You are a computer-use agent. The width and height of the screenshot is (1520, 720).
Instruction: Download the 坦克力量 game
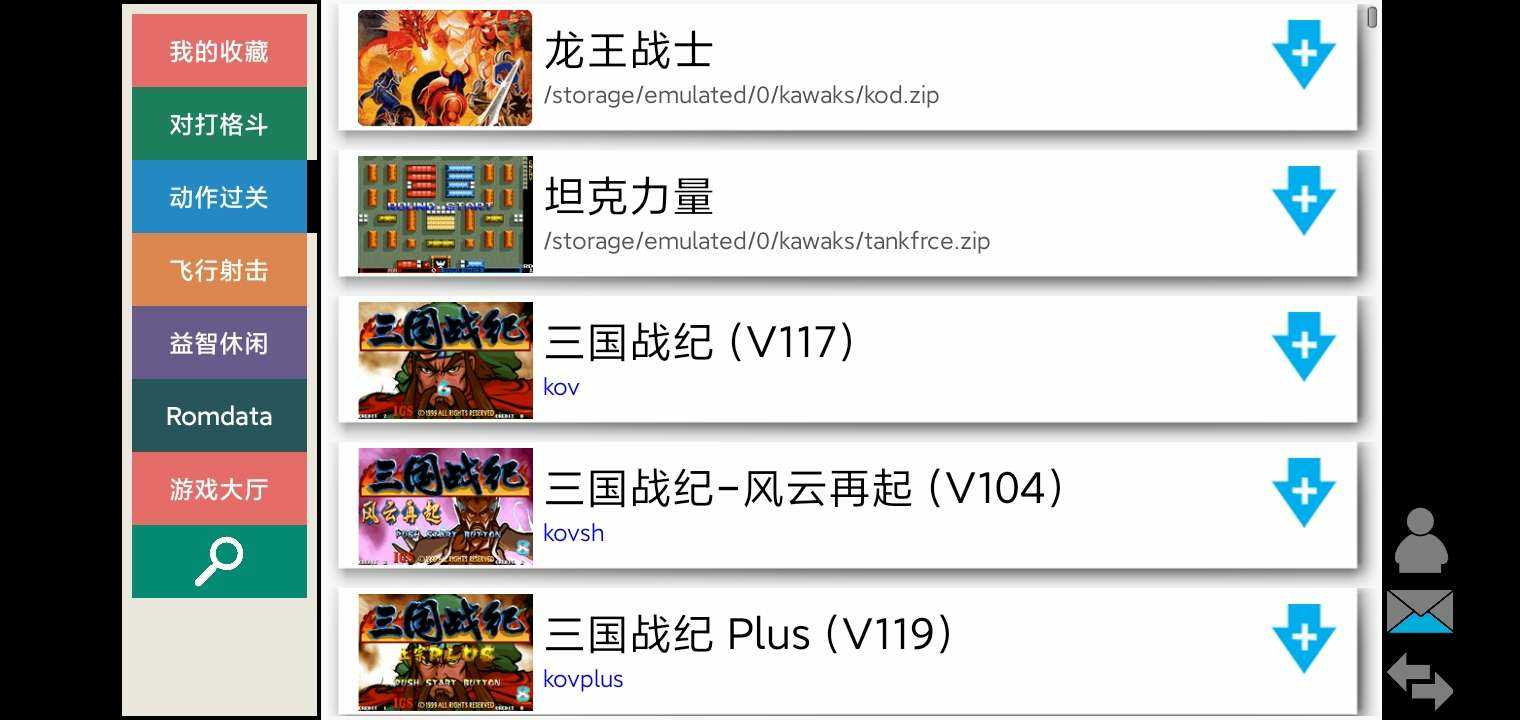[x=1303, y=201]
